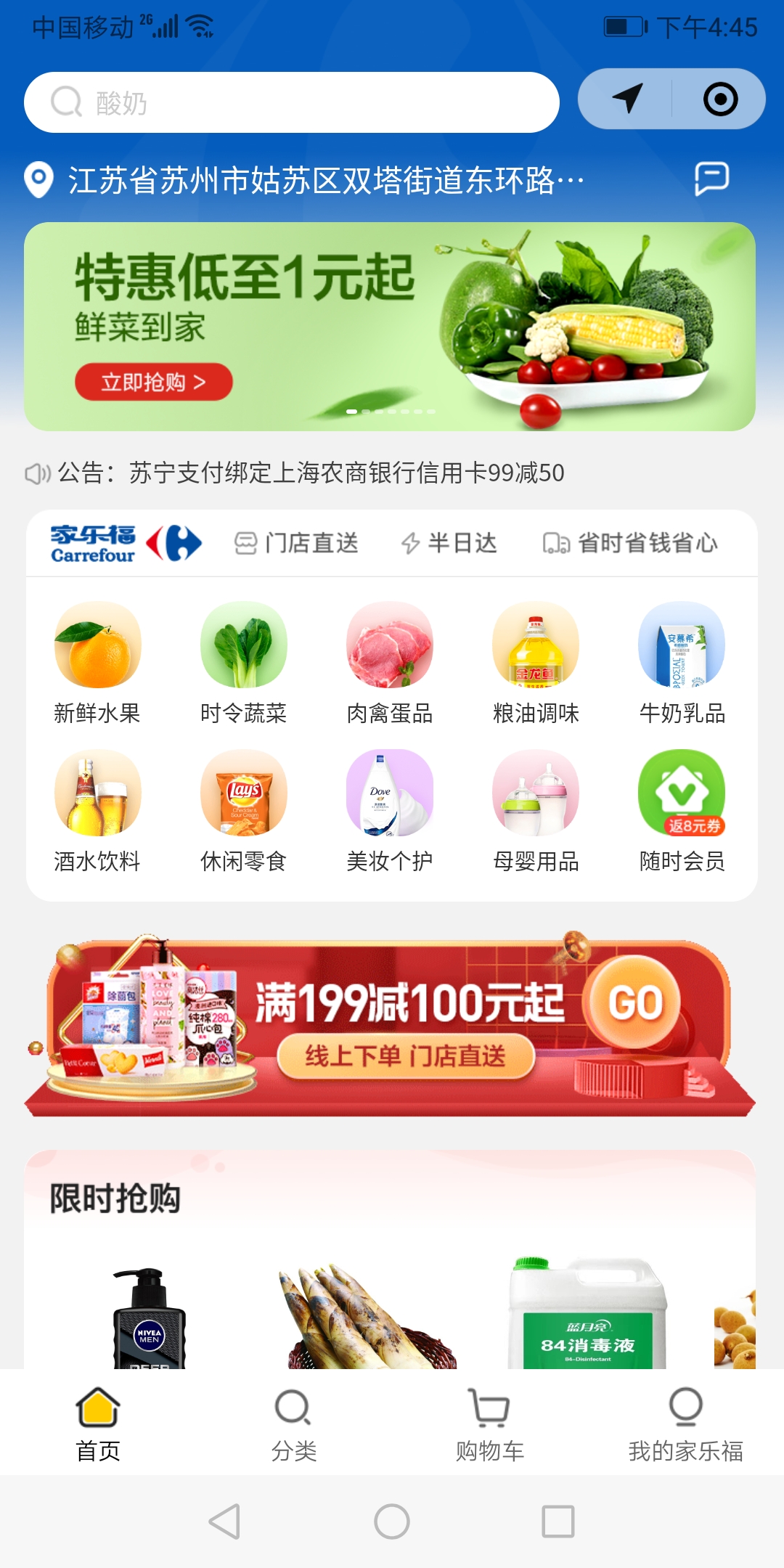
Task: Tap the circular target icon
Action: [x=720, y=99]
